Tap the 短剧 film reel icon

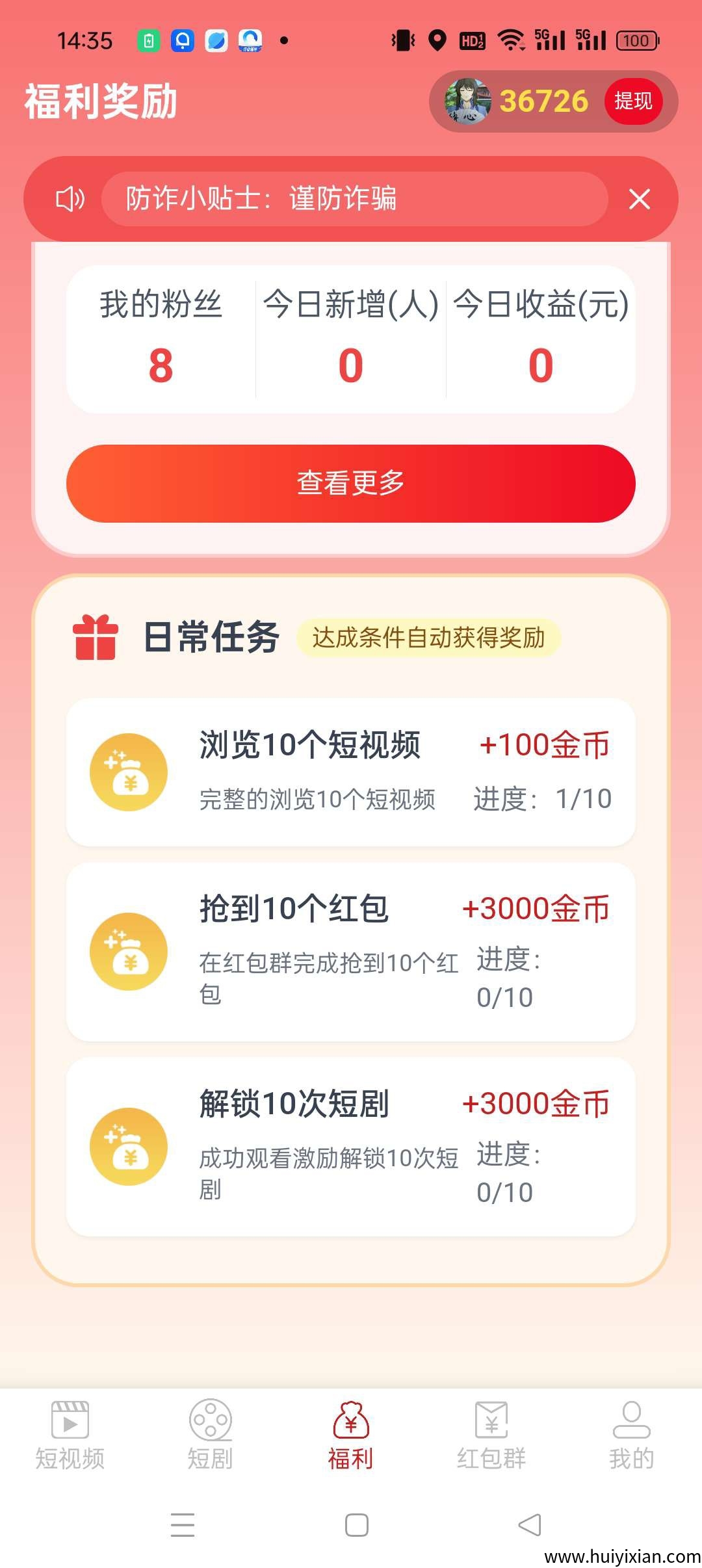209,1420
